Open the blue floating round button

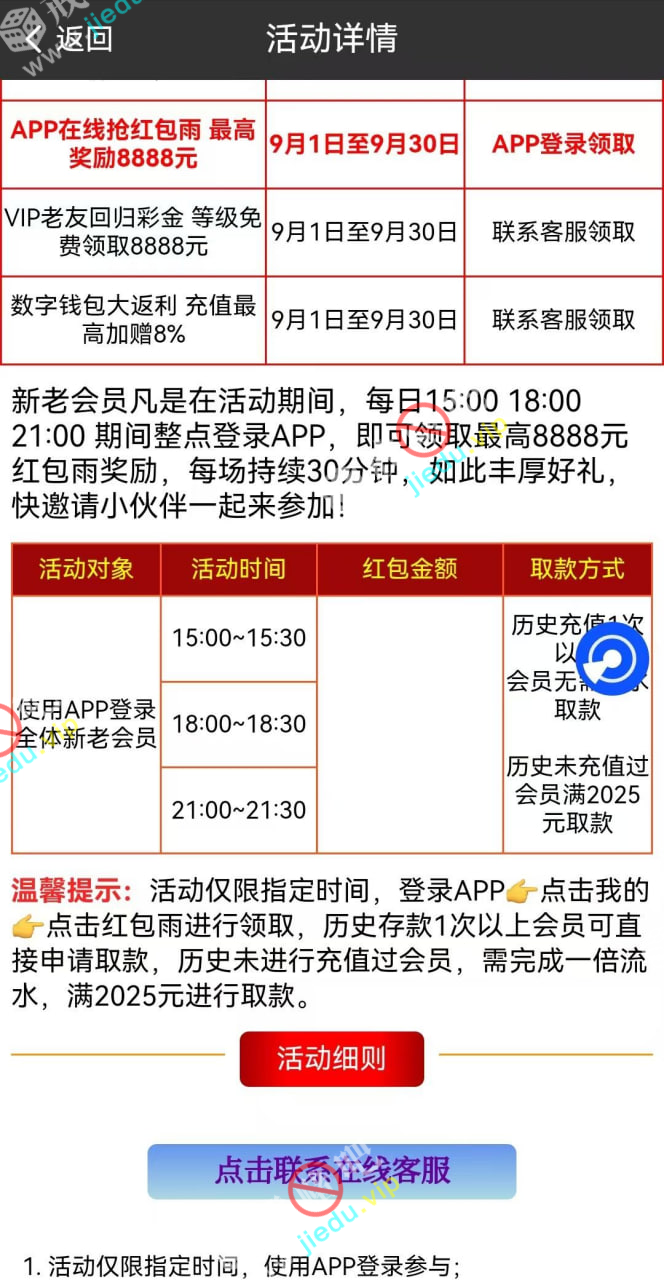612,659
